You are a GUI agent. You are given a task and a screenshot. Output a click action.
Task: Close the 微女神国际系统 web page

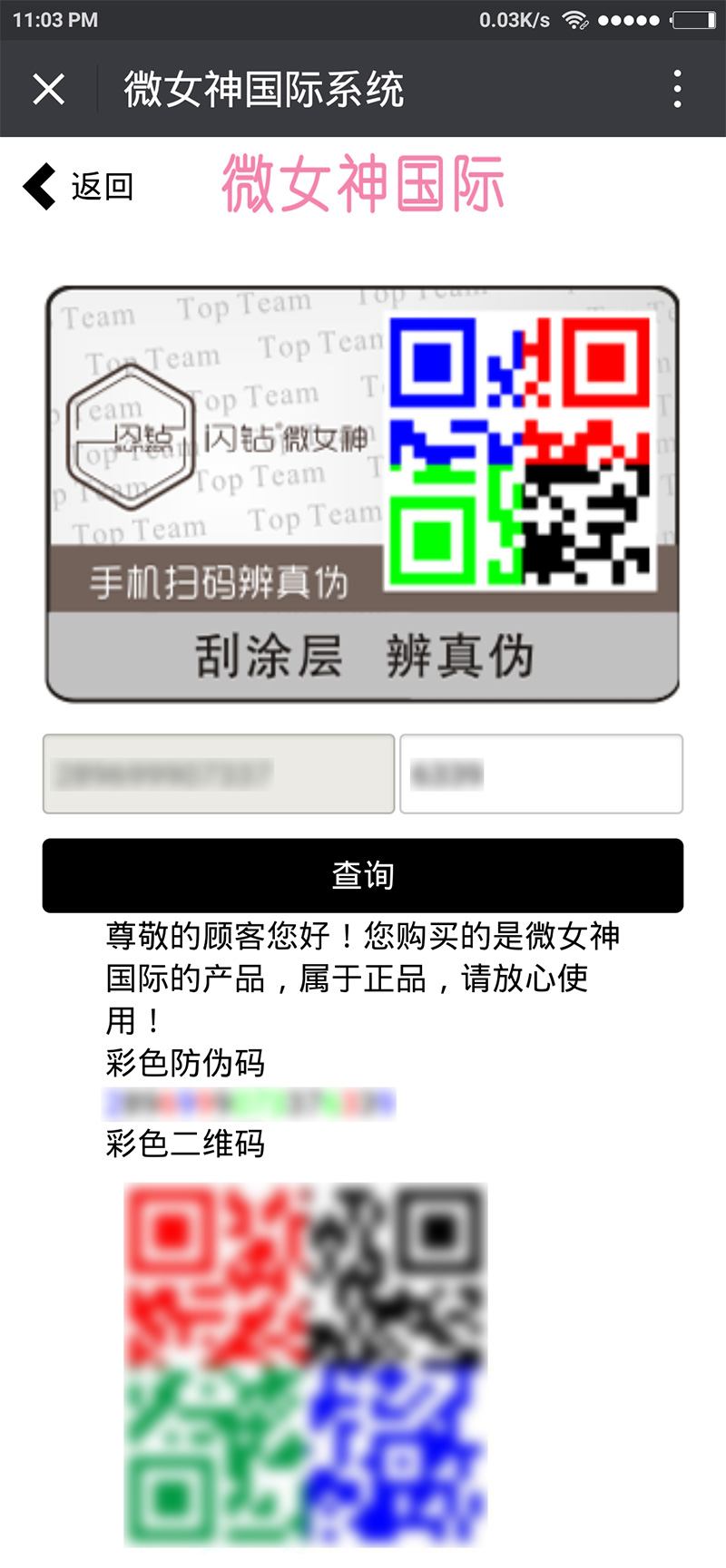point(48,89)
